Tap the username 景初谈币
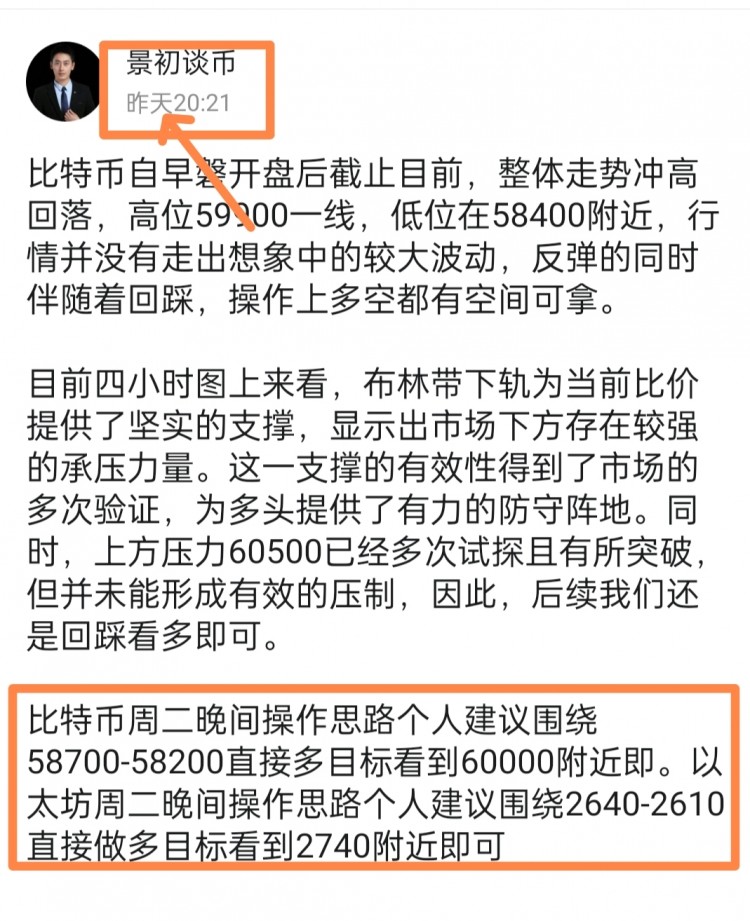The width and height of the screenshot is (750, 921). tap(181, 64)
